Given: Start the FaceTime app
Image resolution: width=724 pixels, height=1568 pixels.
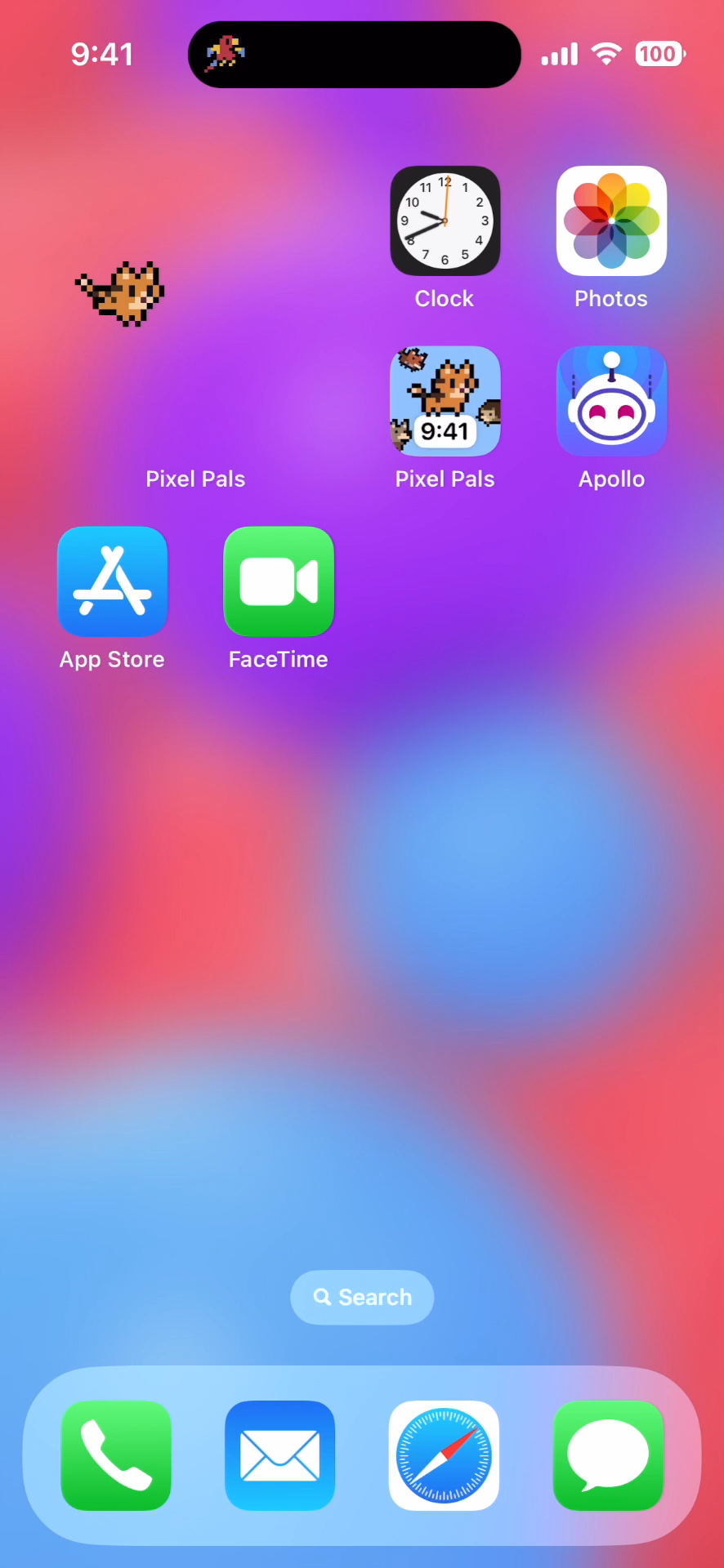Looking at the screenshot, I should pos(279,581).
